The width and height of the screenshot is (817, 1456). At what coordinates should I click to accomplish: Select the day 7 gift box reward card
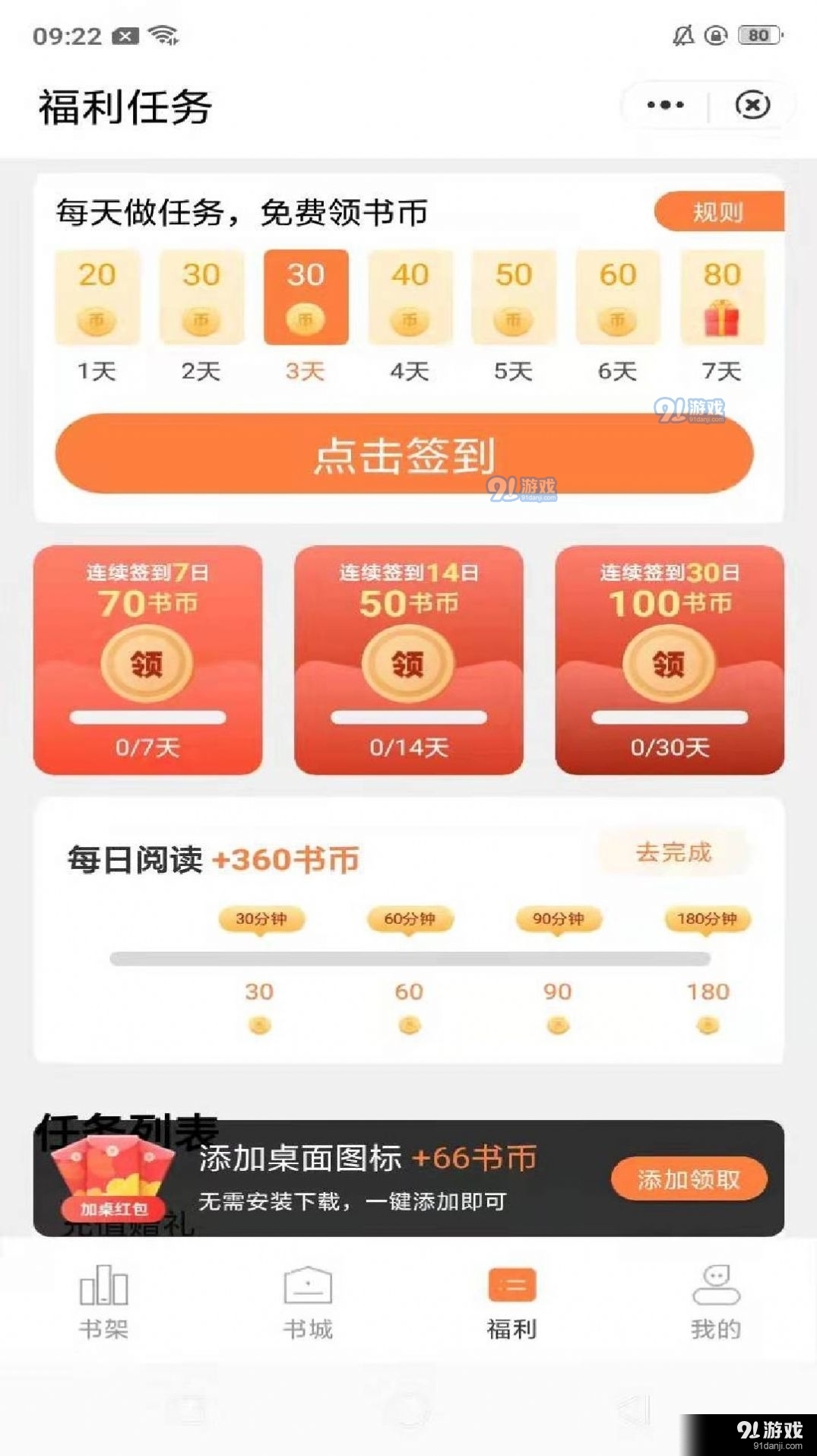pyautogui.click(x=720, y=297)
